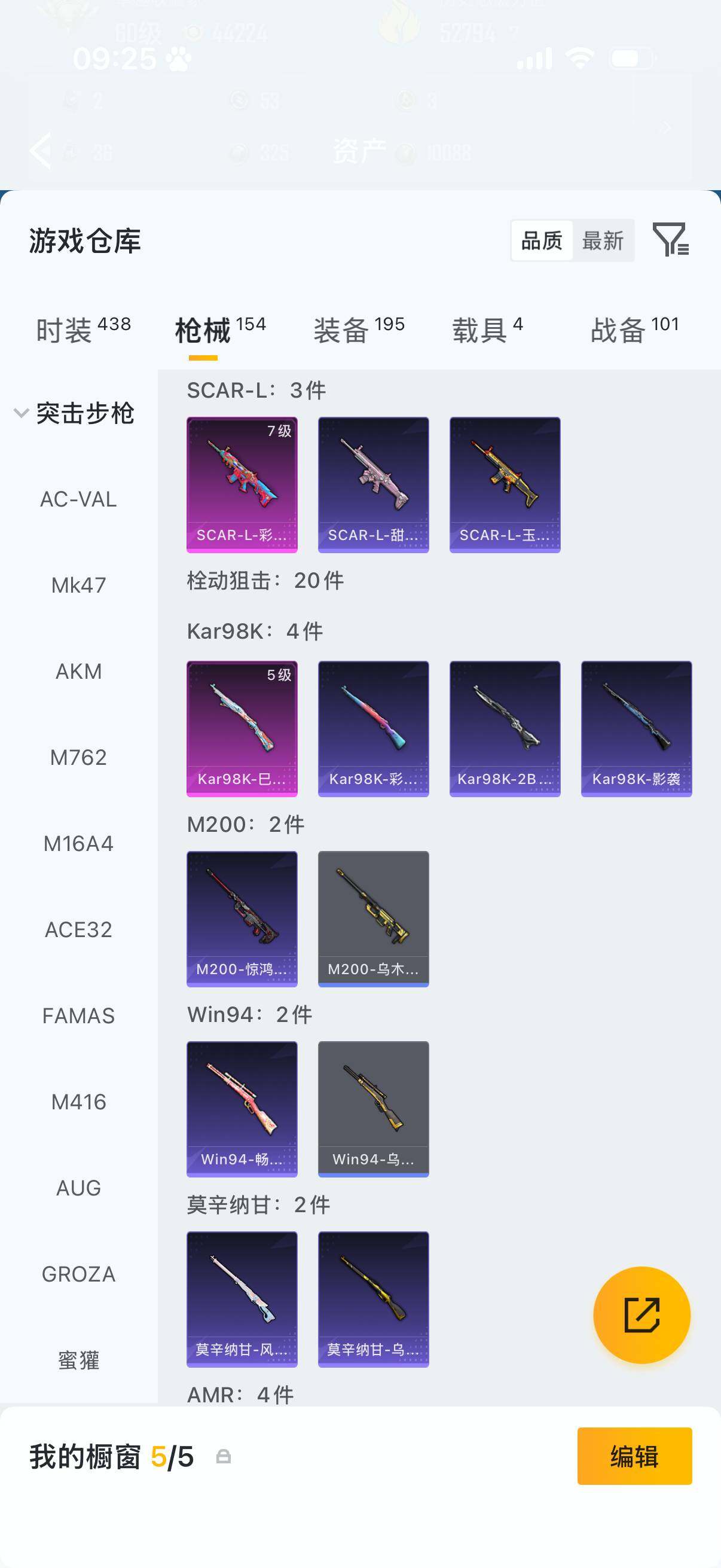
Task: Open the level 7 SCAR-L-彩 skin
Action: tap(242, 484)
